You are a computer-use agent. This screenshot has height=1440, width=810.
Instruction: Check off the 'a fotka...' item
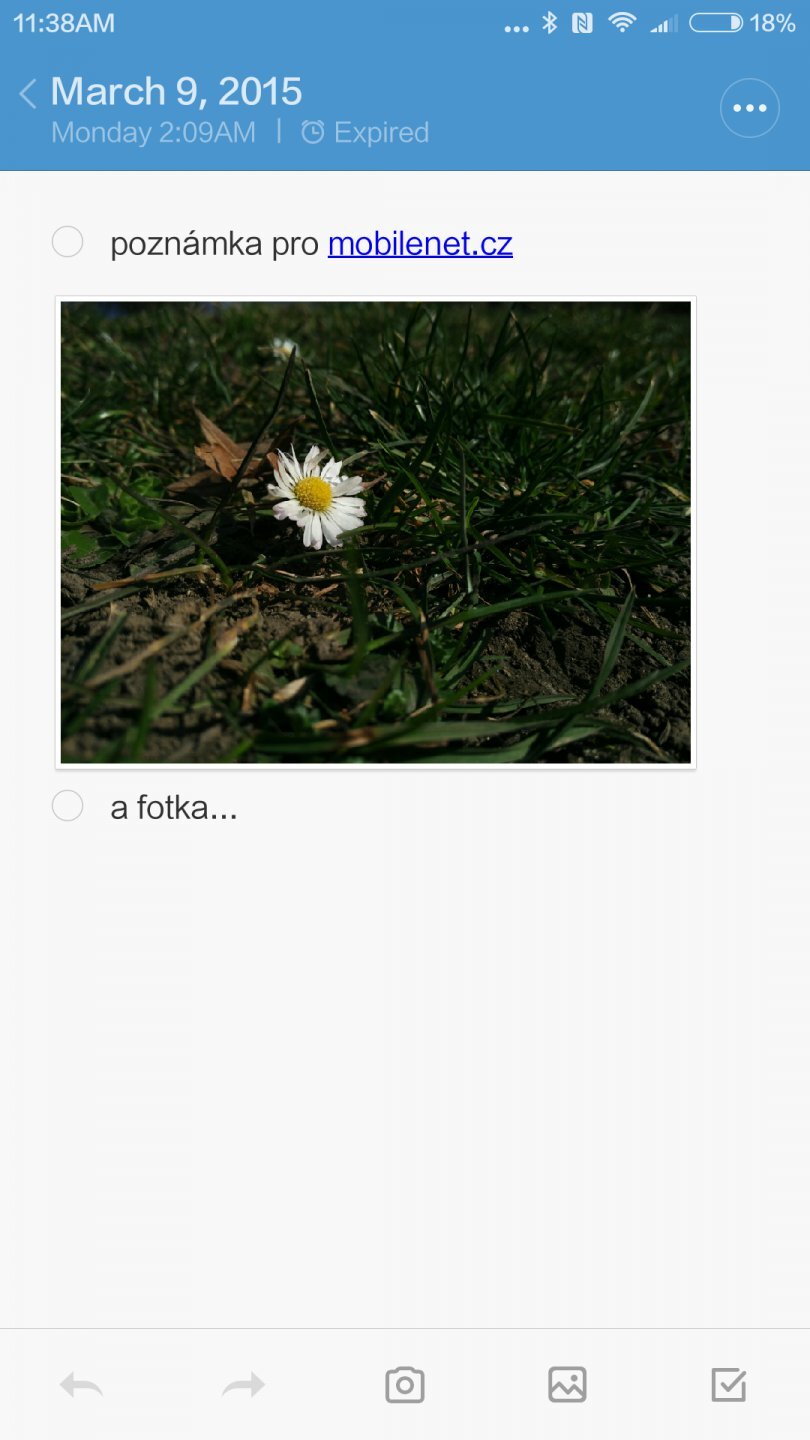tap(67, 806)
